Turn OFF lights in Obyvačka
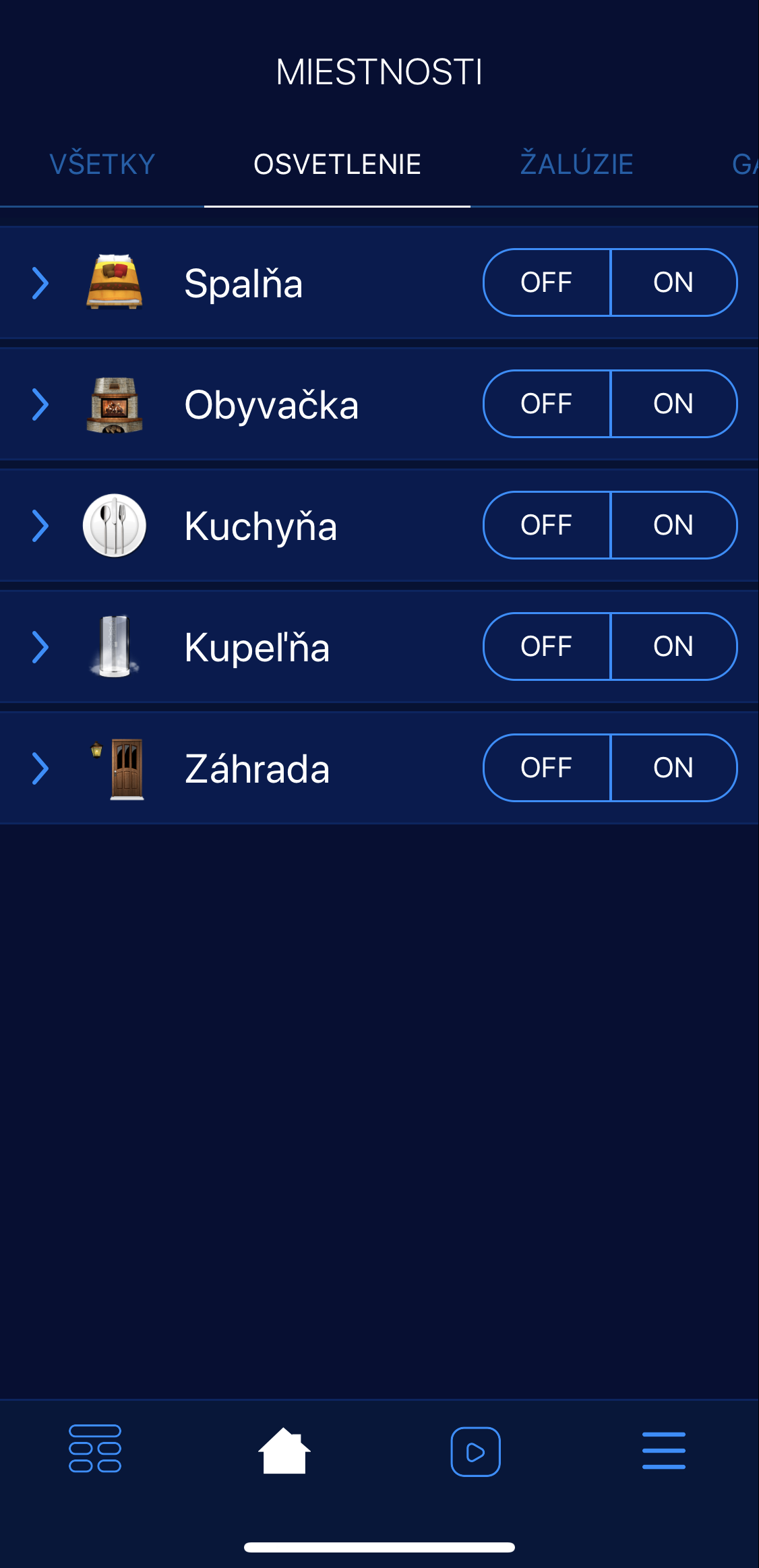This screenshot has height=1568, width=759. pos(547,404)
